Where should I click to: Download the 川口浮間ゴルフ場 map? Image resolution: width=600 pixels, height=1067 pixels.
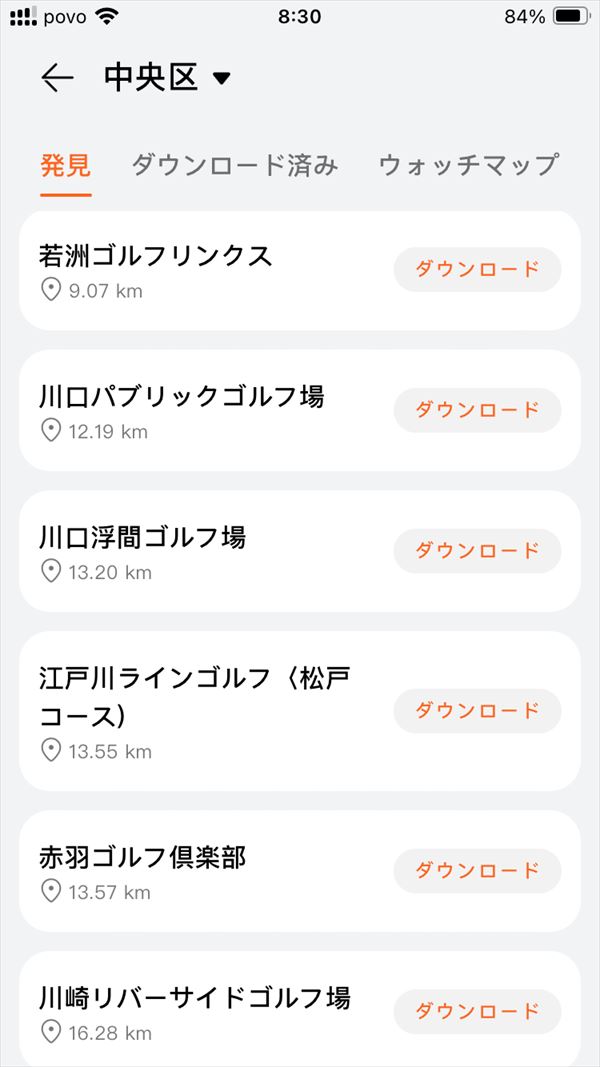[x=478, y=551]
